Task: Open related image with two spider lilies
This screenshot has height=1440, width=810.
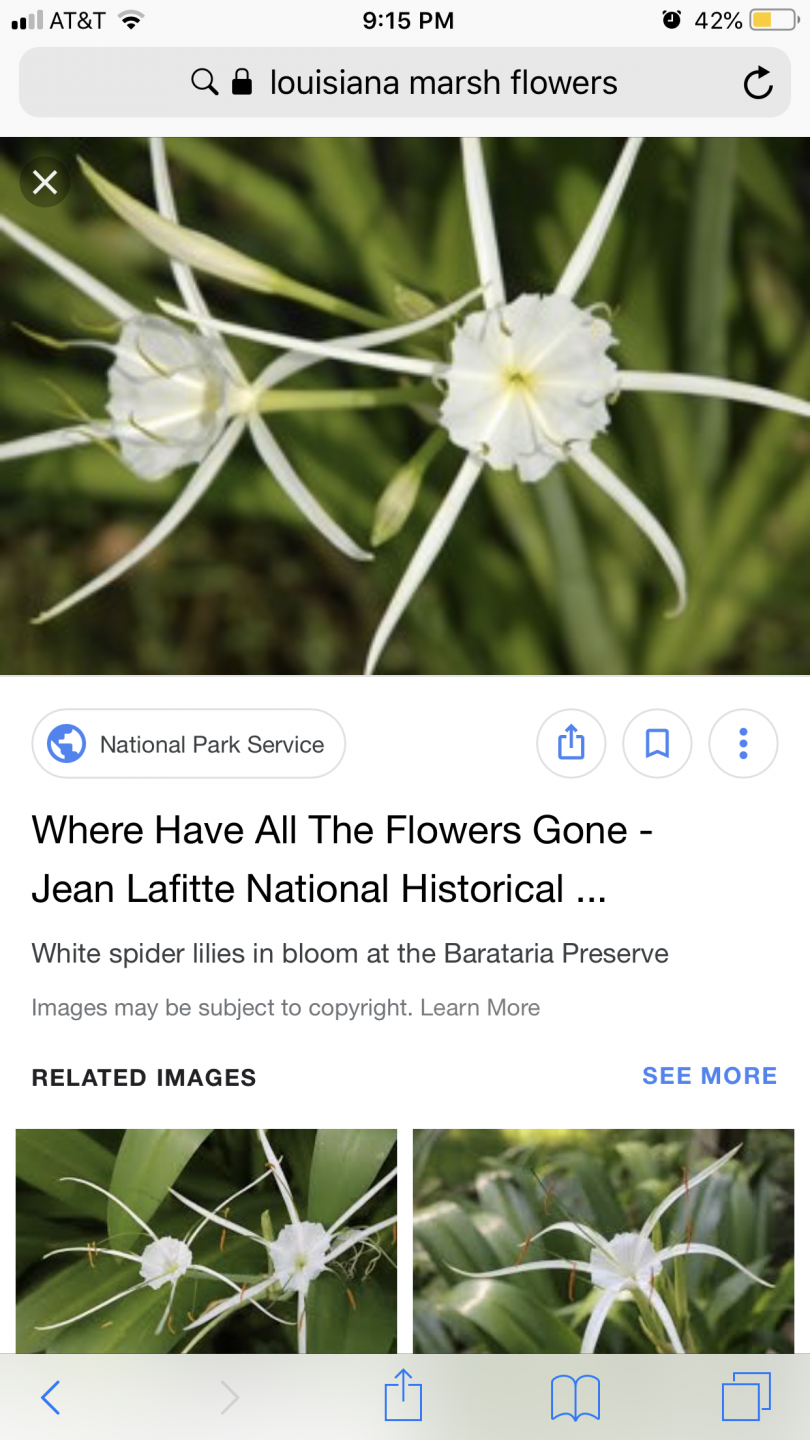Action: point(206,1240)
